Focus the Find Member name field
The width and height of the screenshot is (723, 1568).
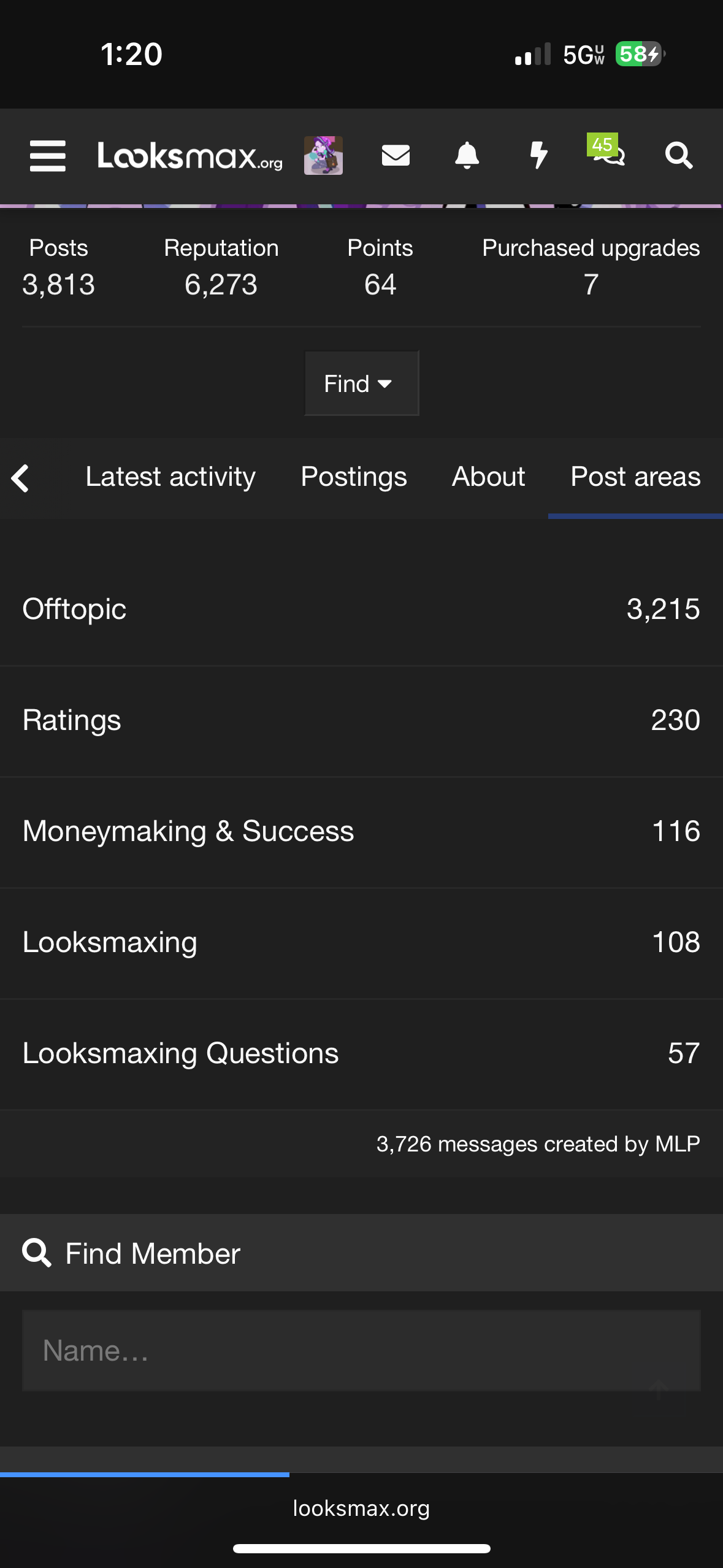(361, 1350)
